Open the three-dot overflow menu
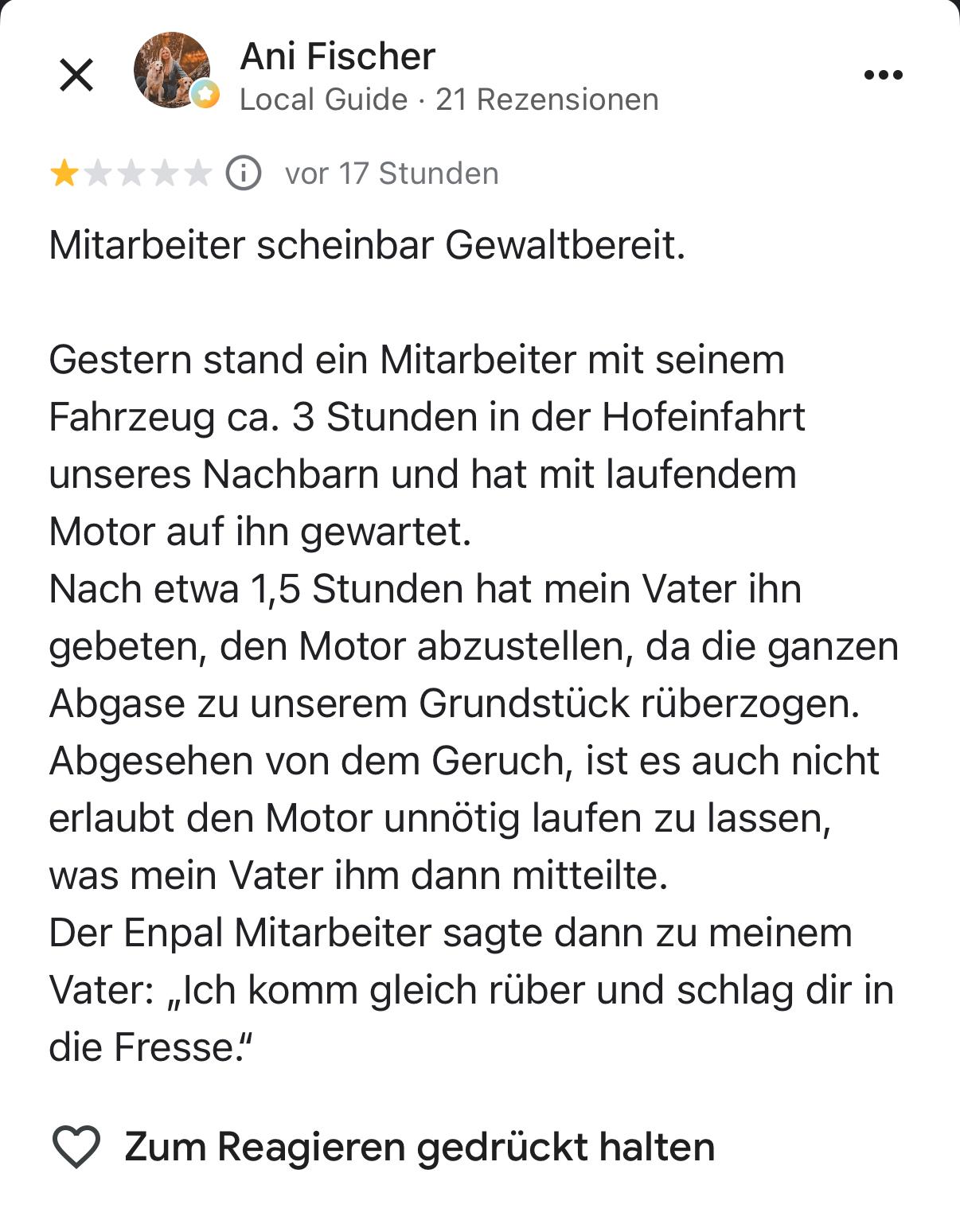The image size is (960, 1232). 884,75
